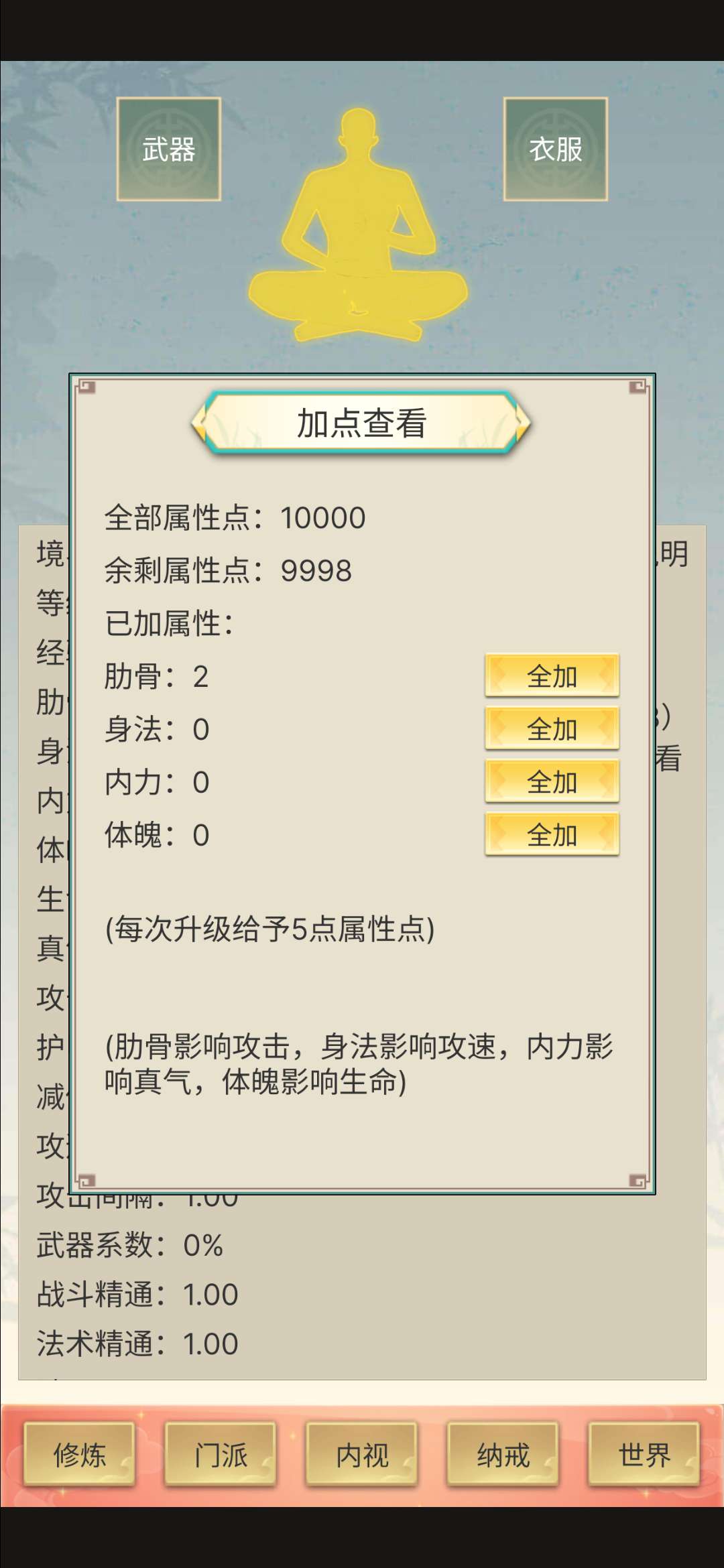The width and height of the screenshot is (724, 1568).
Task: Open the 衣服 equipment slot
Action: (x=555, y=149)
